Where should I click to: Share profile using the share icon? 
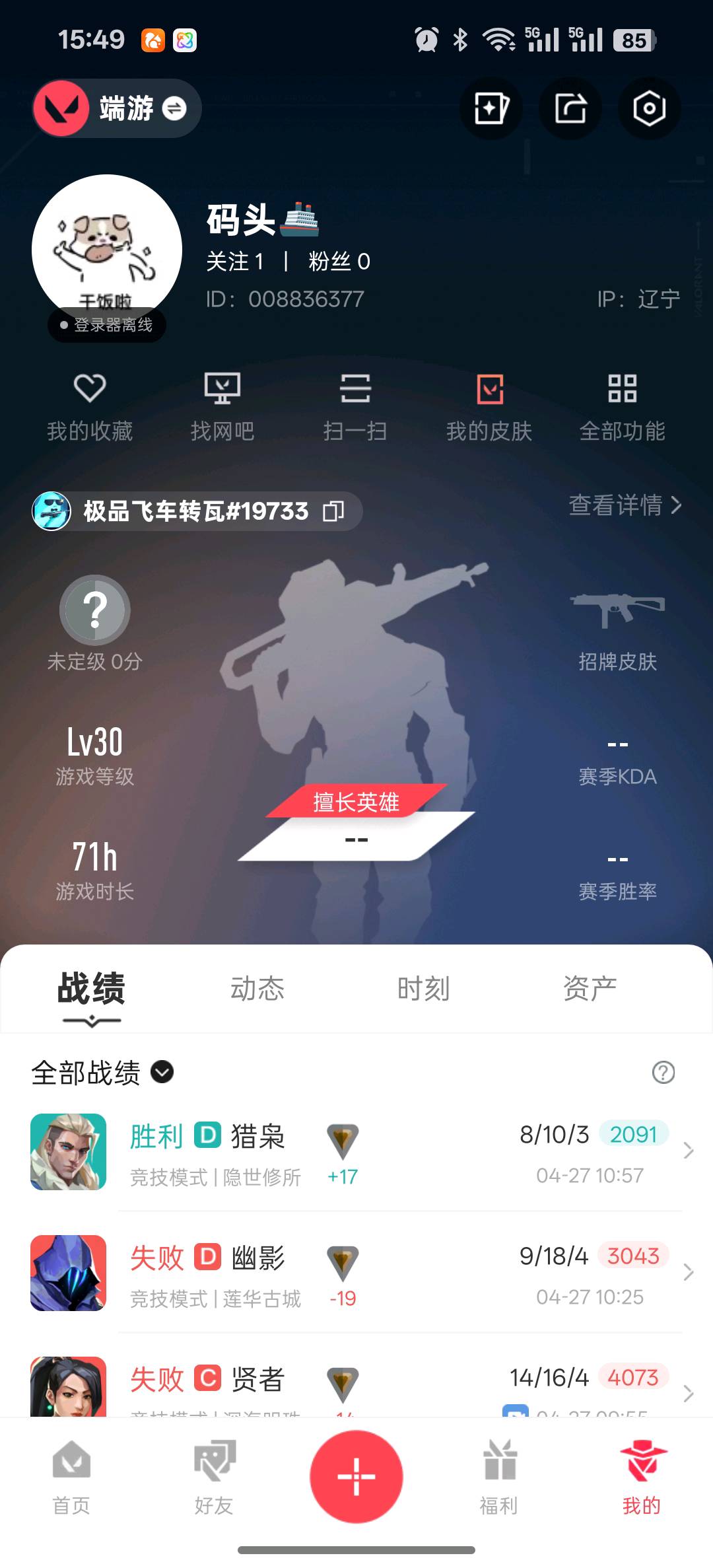[x=570, y=108]
